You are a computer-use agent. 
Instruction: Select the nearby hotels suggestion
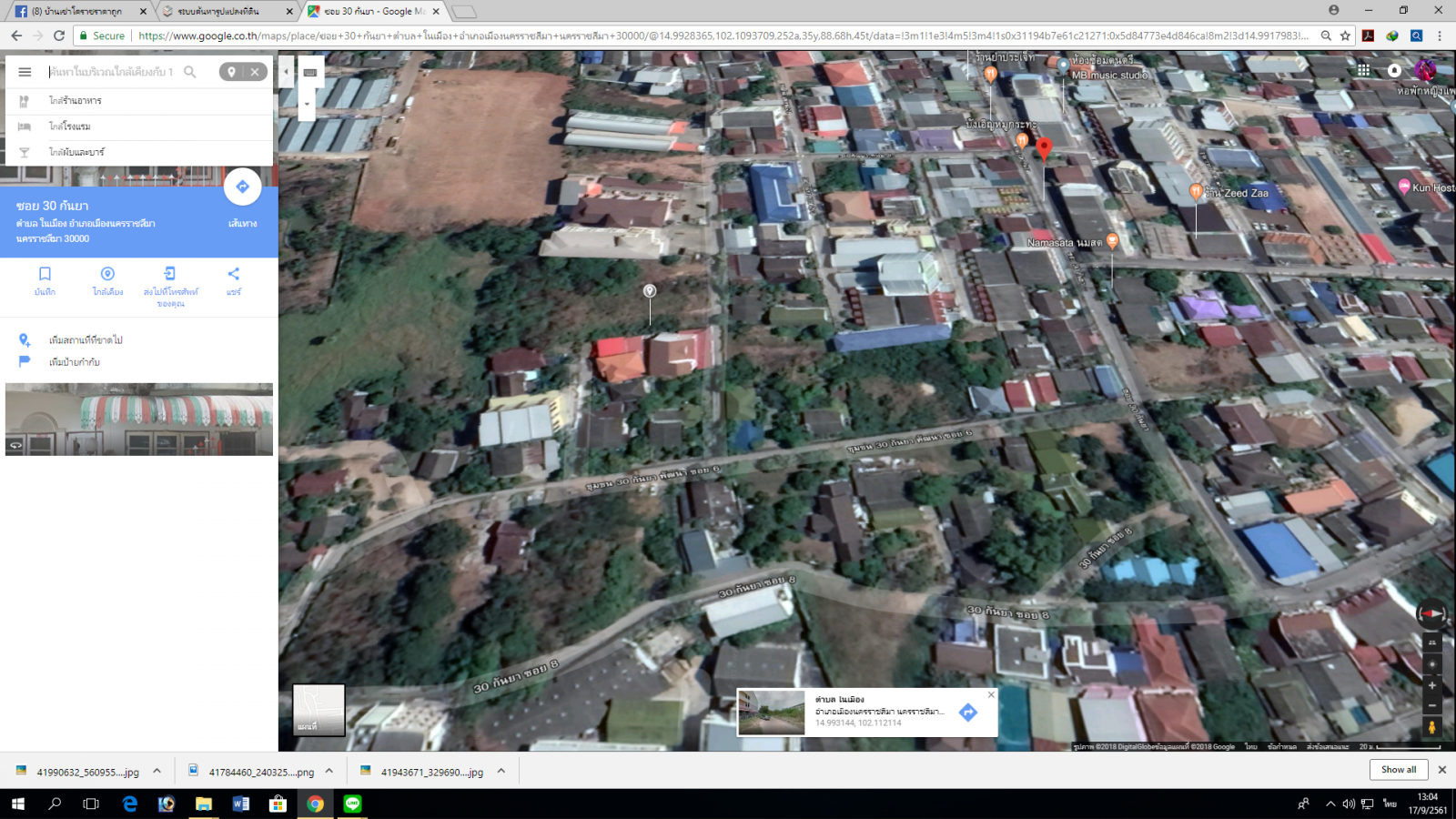coord(70,126)
